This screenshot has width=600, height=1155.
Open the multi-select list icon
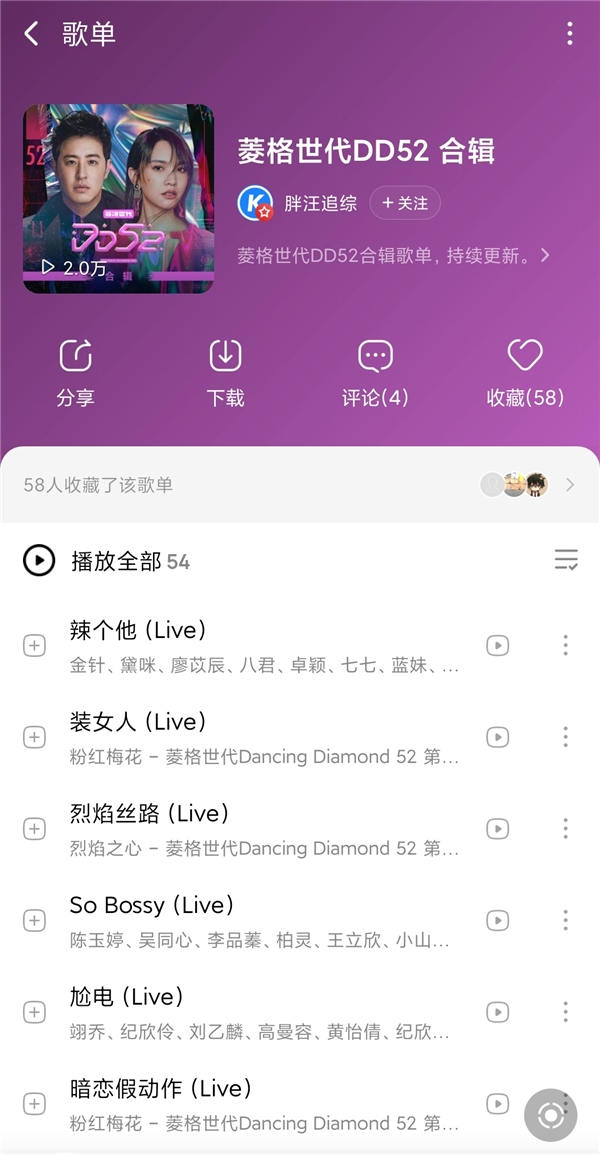(566, 560)
